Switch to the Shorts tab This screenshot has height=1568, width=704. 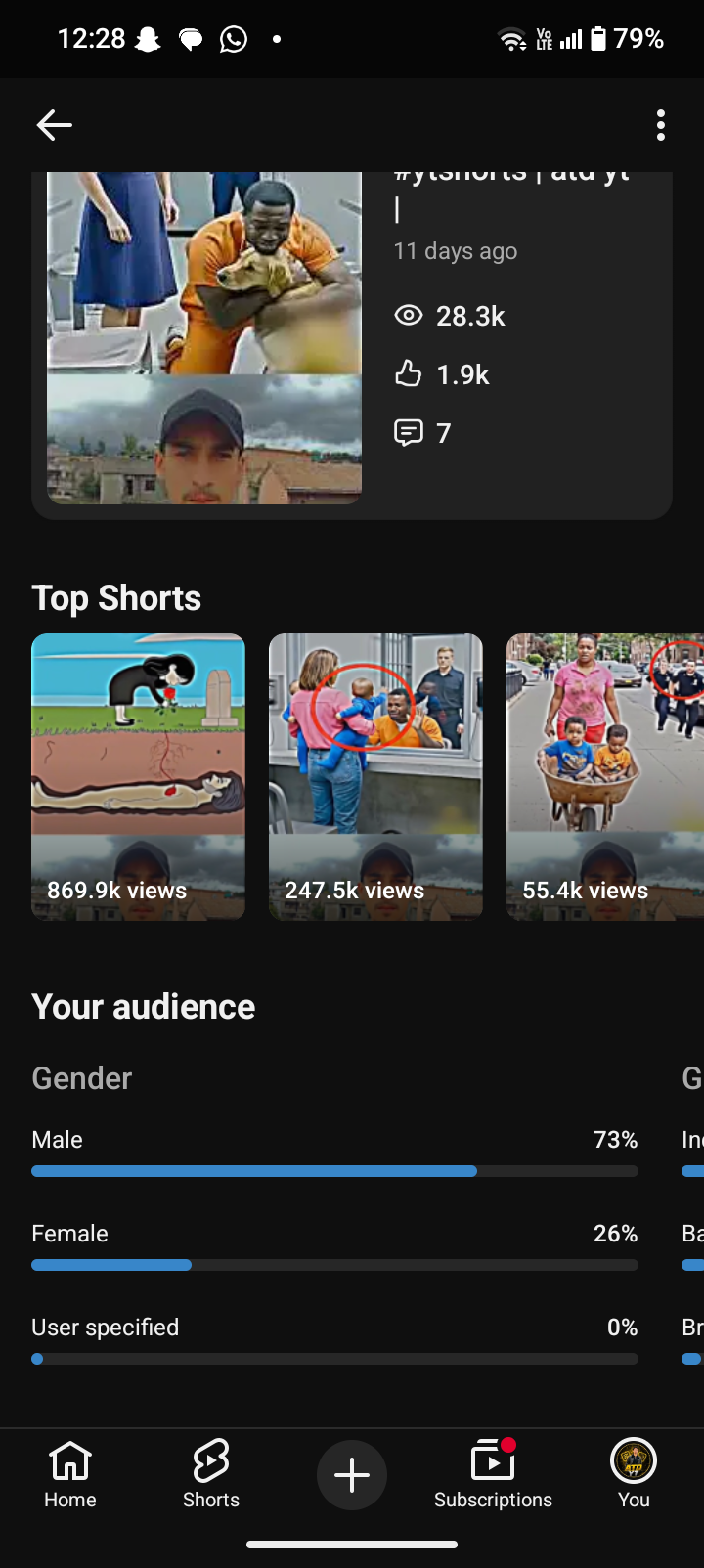(x=211, y=1475)
